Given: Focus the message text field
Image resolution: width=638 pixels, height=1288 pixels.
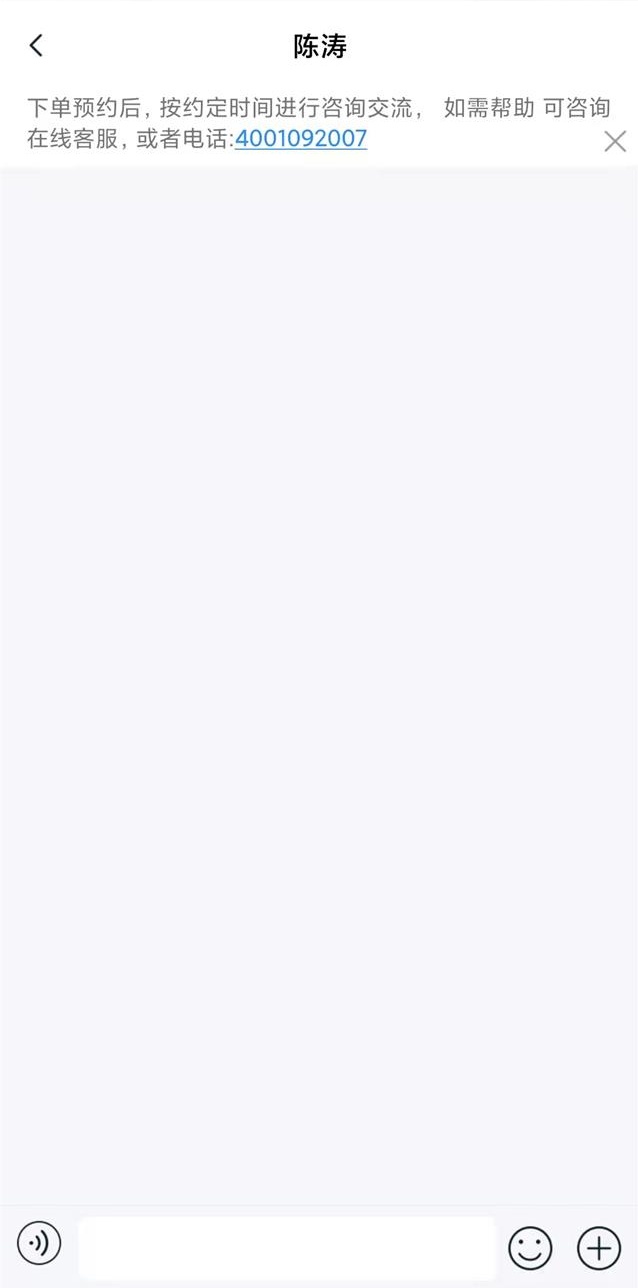Looking at the screenshot, I should [287, 1247].
